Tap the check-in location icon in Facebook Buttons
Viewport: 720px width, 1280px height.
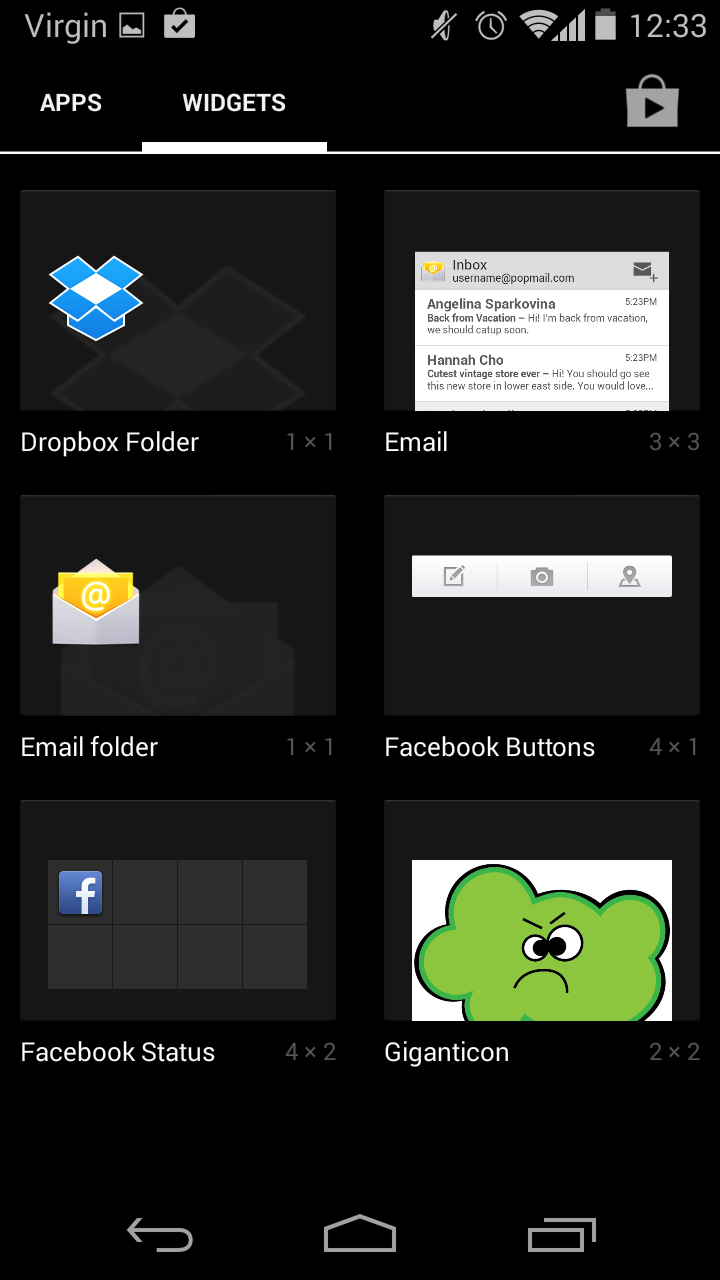click(630, 575)
